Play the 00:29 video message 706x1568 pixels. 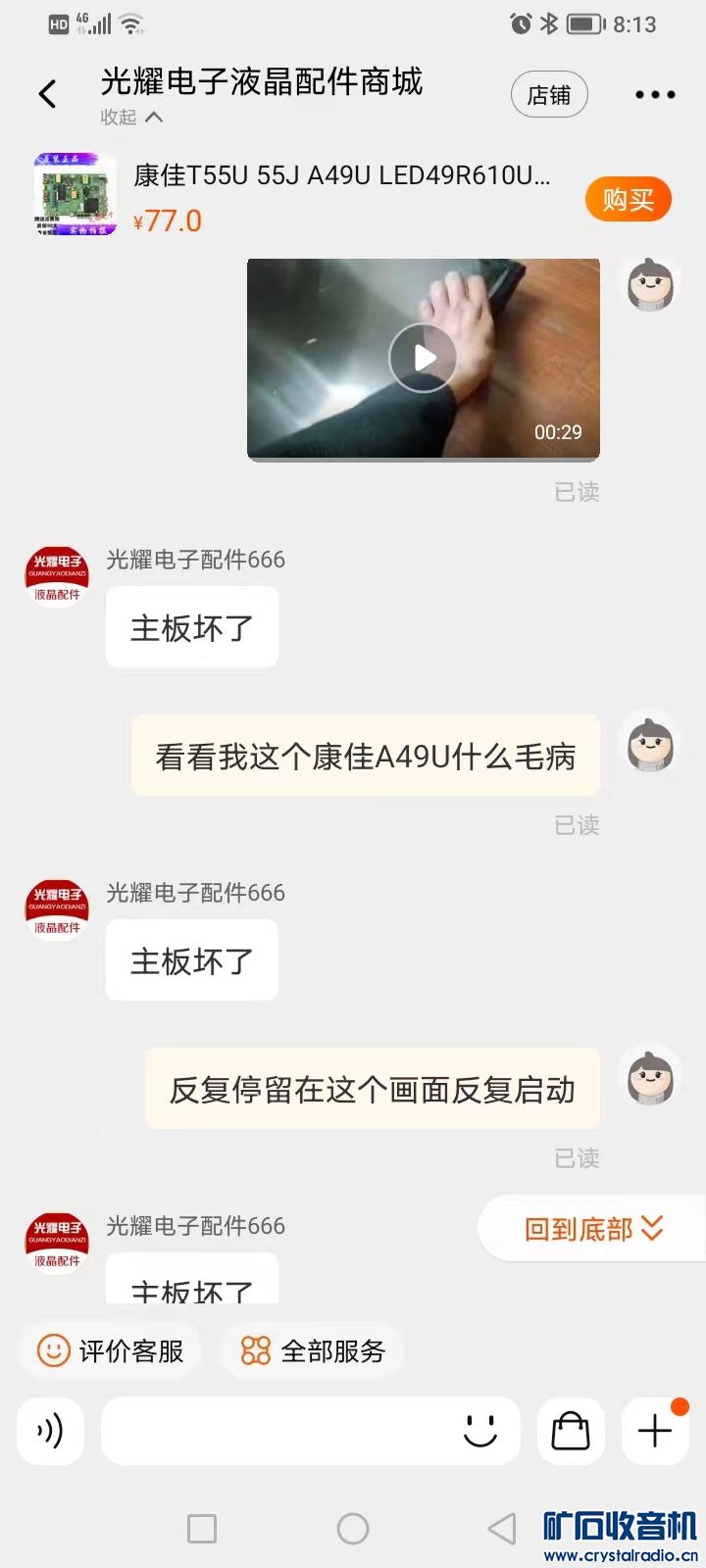point(423,359)
